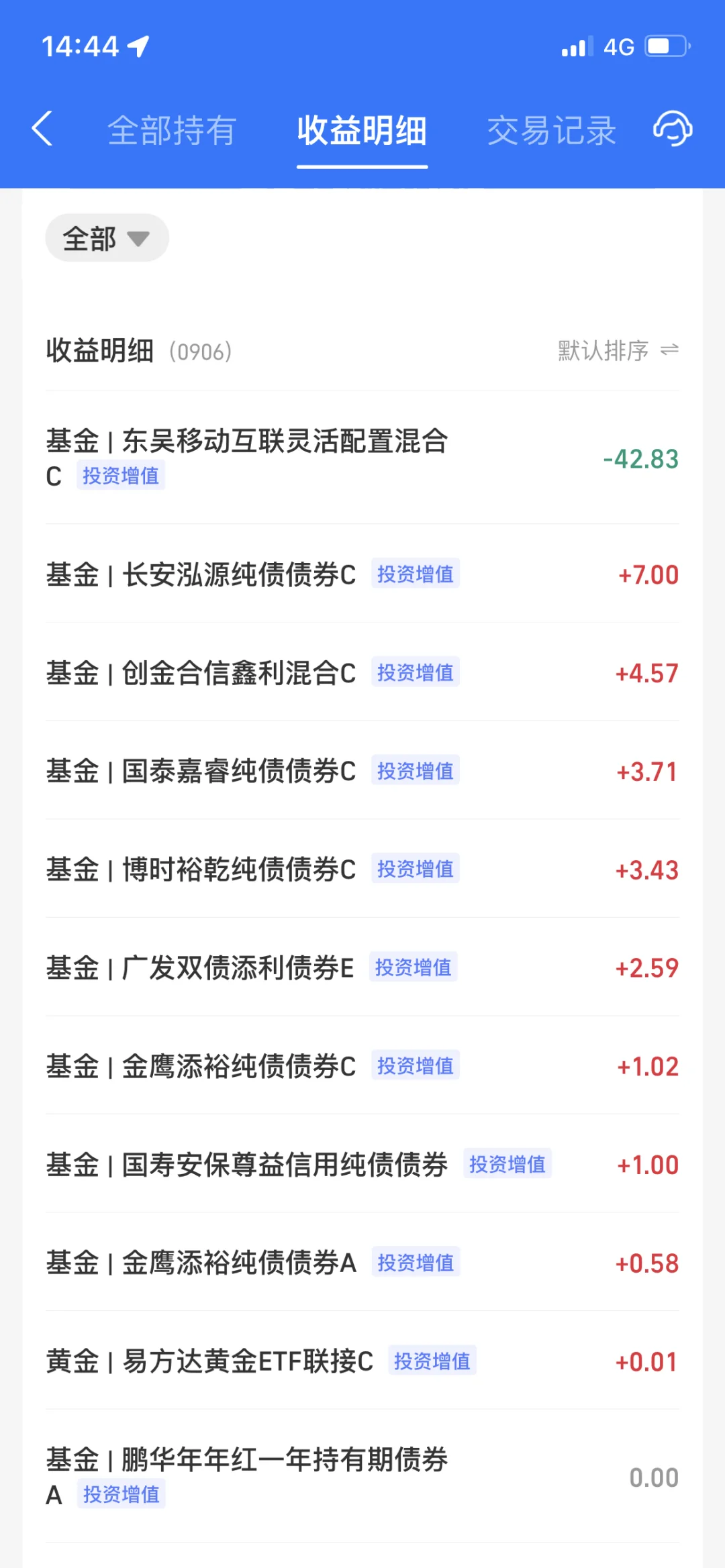Tap the 投资增值 tag on 博时裕乾纯债债券C
The width and height of the screenshot is (725, 1568).
click(x=415, y=868)
